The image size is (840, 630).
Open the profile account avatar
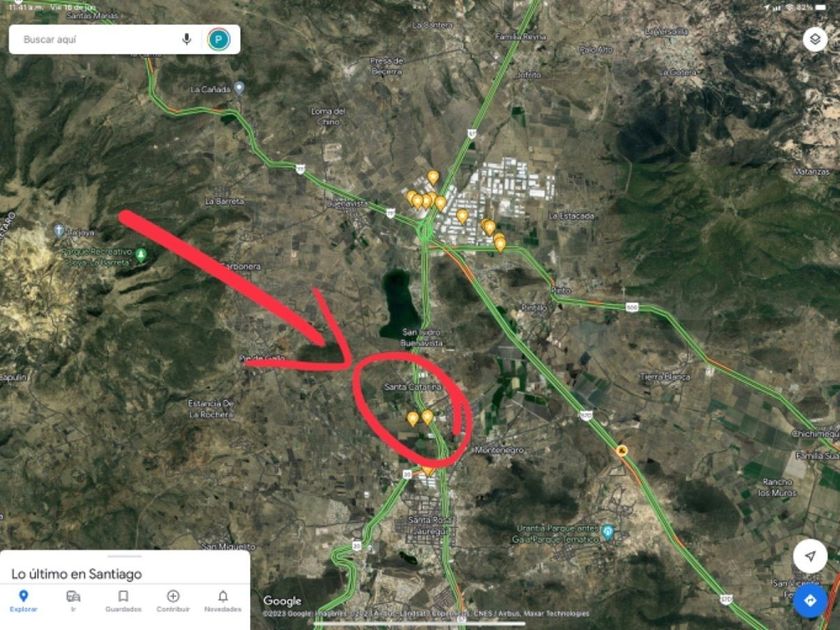click(219, 39)
